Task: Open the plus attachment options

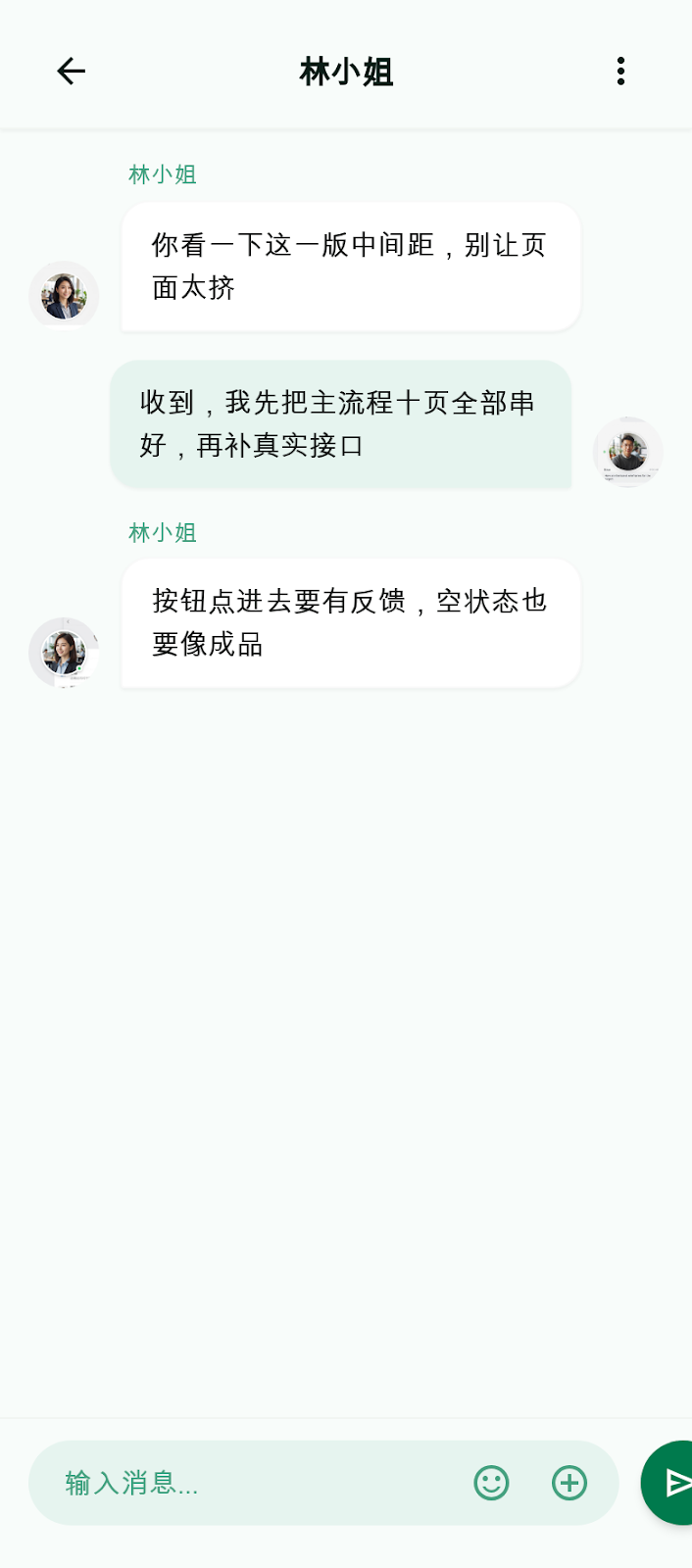Action: point(569,1483)
